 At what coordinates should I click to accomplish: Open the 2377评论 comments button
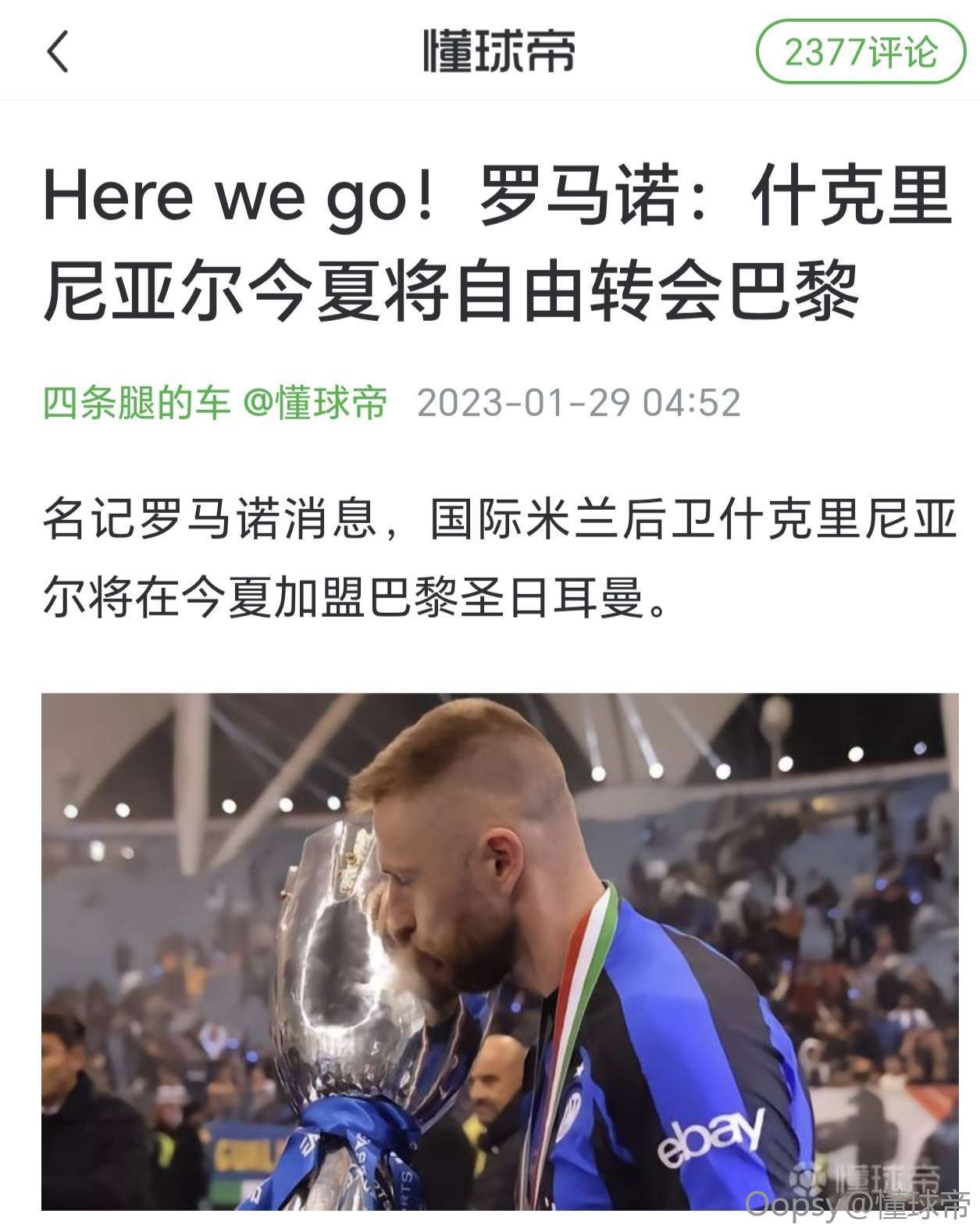tap(861, 52)
